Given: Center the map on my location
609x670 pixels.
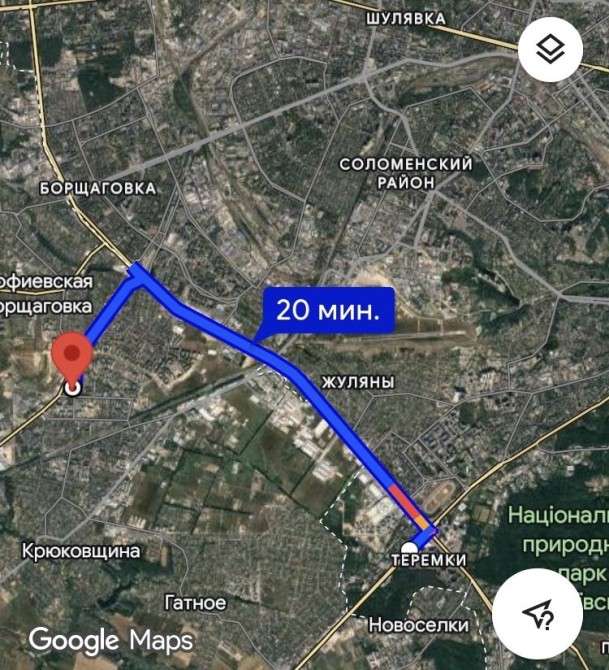Looking at the screenshot, I should [x=537, y=614].
